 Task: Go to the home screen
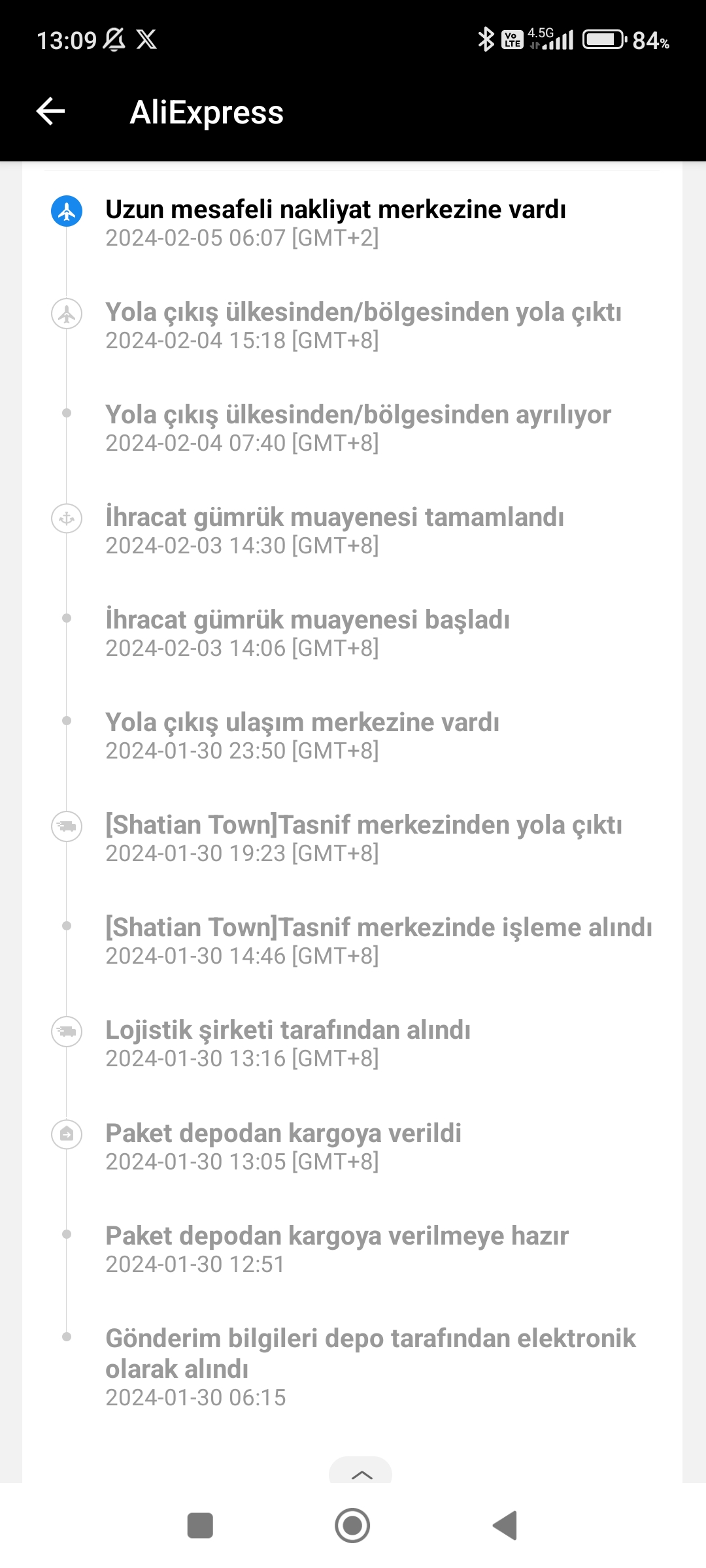click(x=352, y=1526)
